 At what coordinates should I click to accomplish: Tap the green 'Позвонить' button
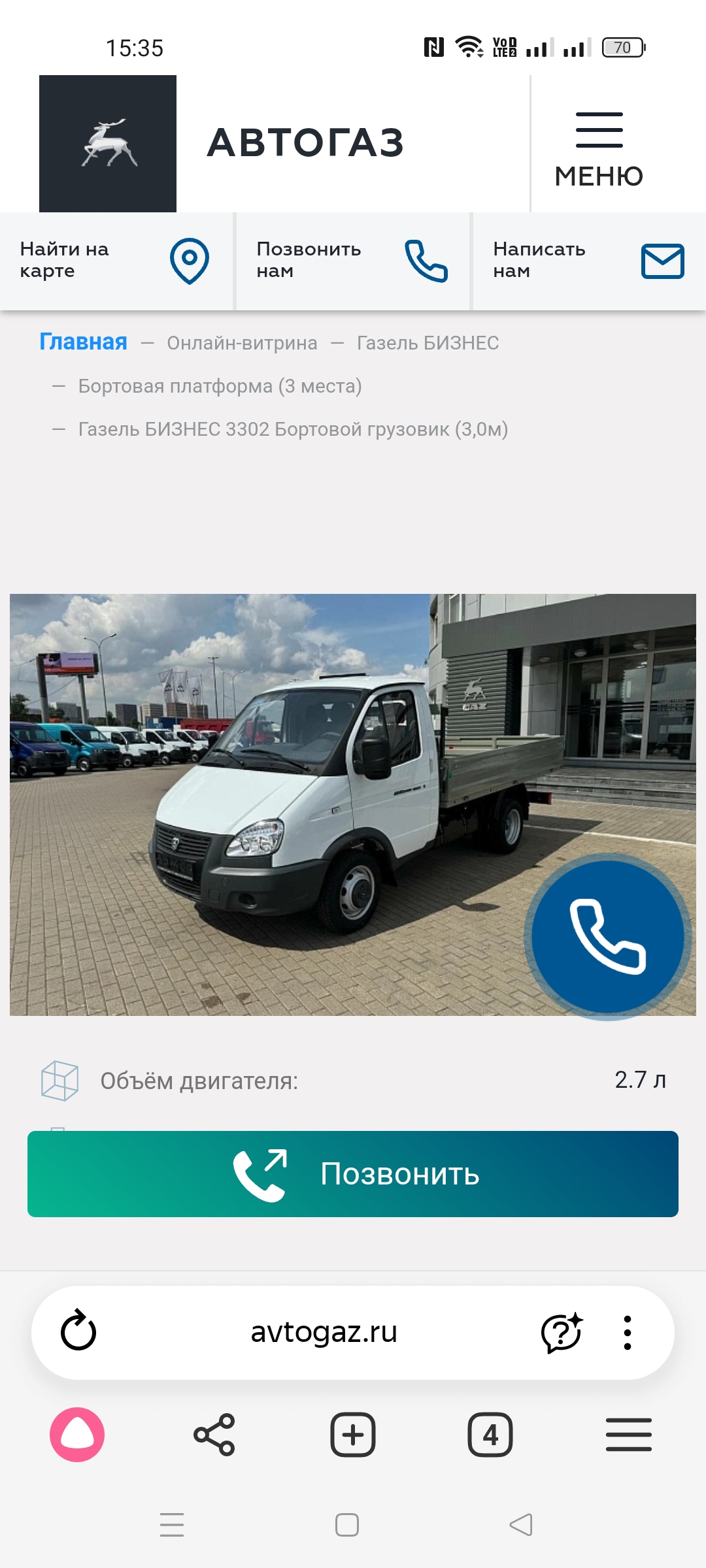tap(353, 1174)
